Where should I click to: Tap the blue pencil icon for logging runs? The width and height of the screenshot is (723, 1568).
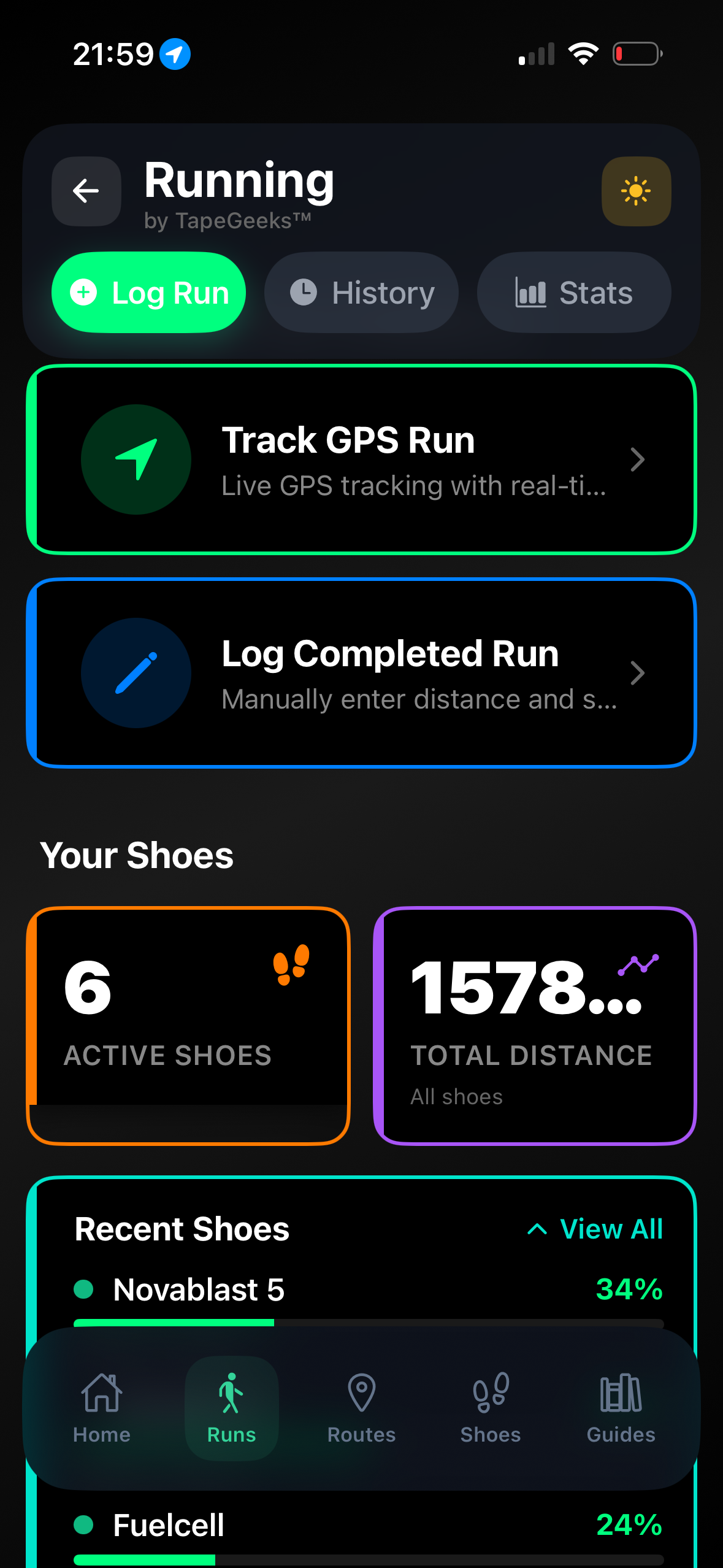pyautogui.click(x=136, y=672)
